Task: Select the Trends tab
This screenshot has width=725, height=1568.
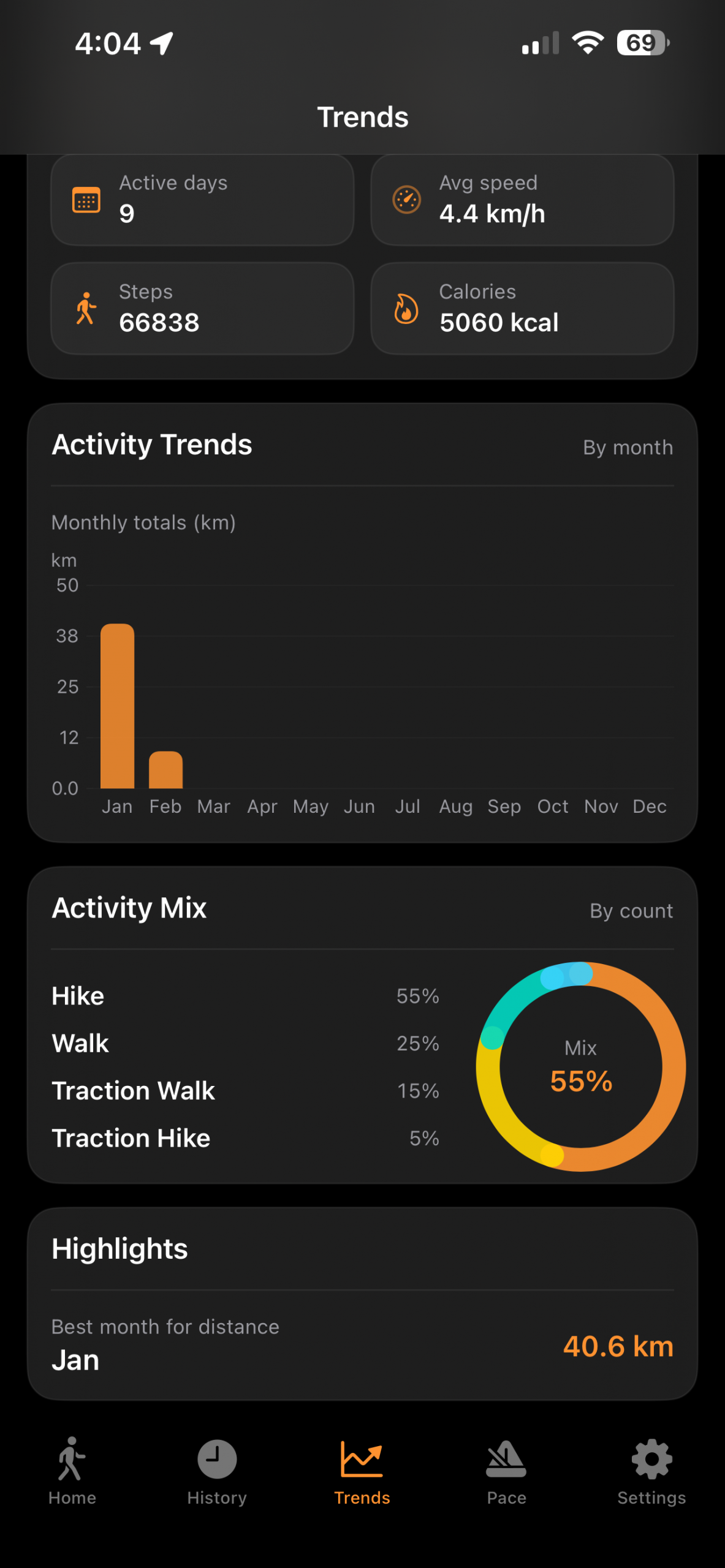Action: pyautogui.click(x=362, y=1471)
